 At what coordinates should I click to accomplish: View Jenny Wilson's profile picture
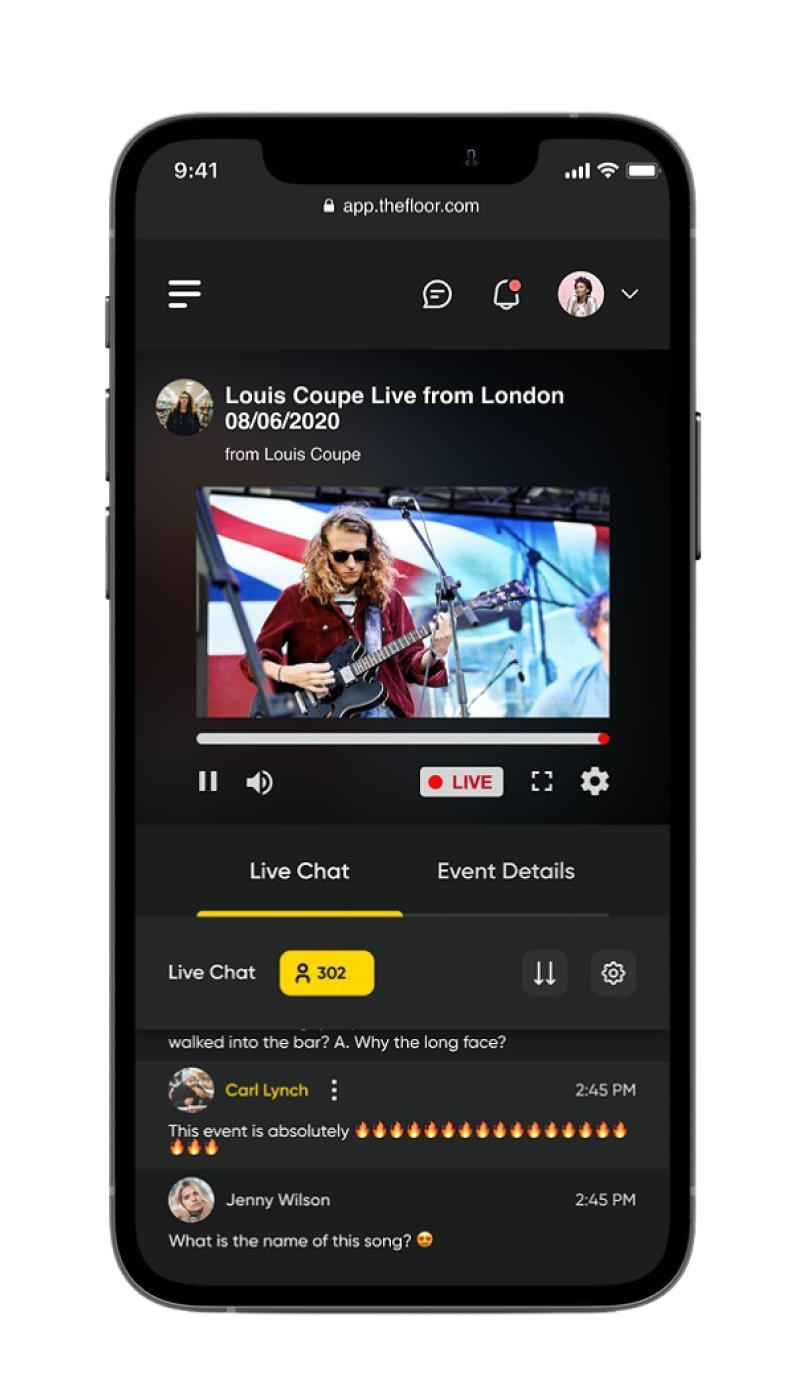click(x=191, y=1200)
